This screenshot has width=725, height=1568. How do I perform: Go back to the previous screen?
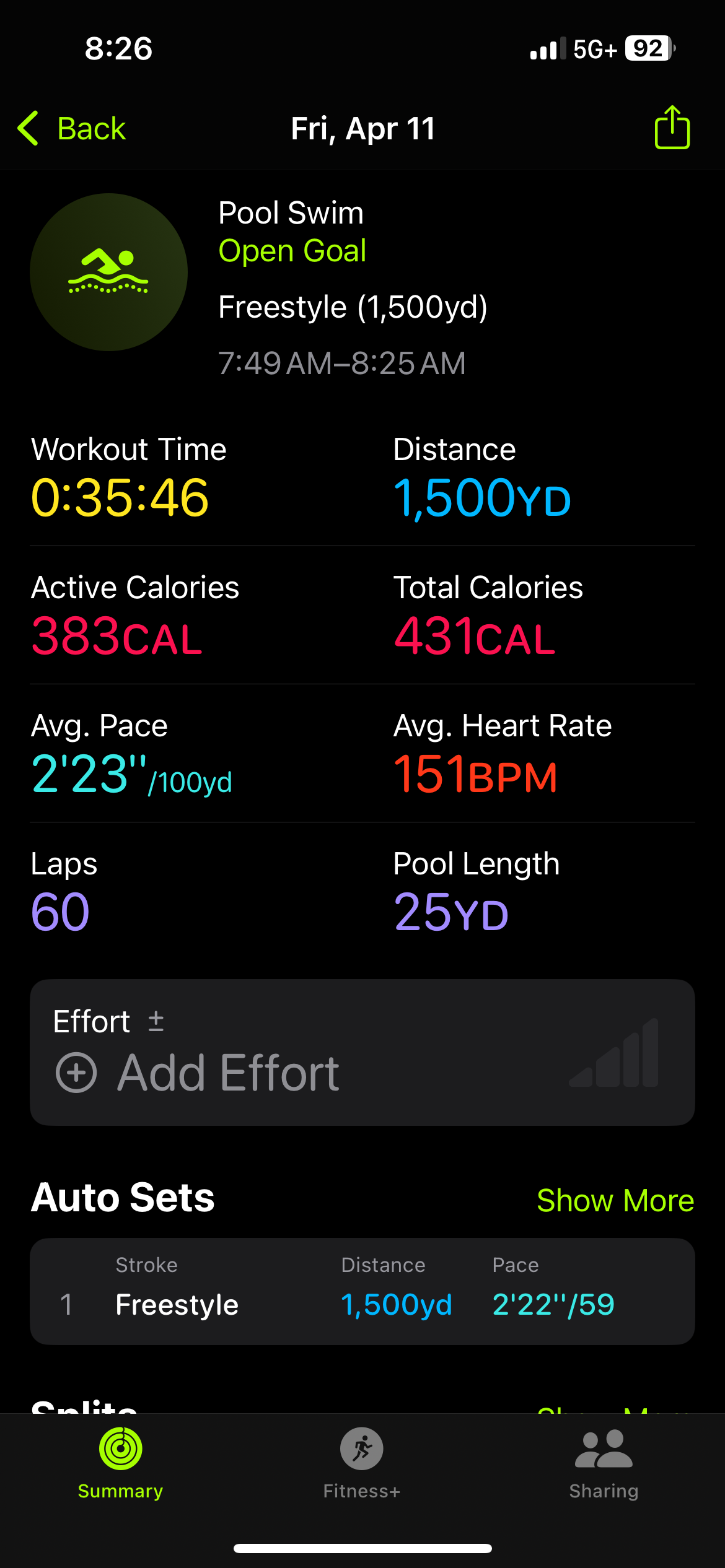click(71, 129)
